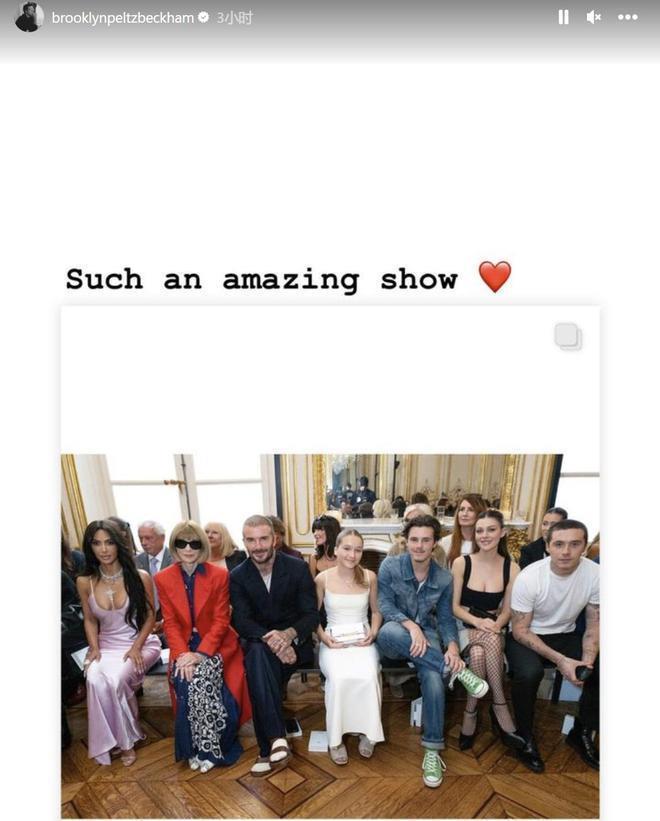
Task: Open the brooklynpeltzbeckham username link
Action: coord(122,18)
